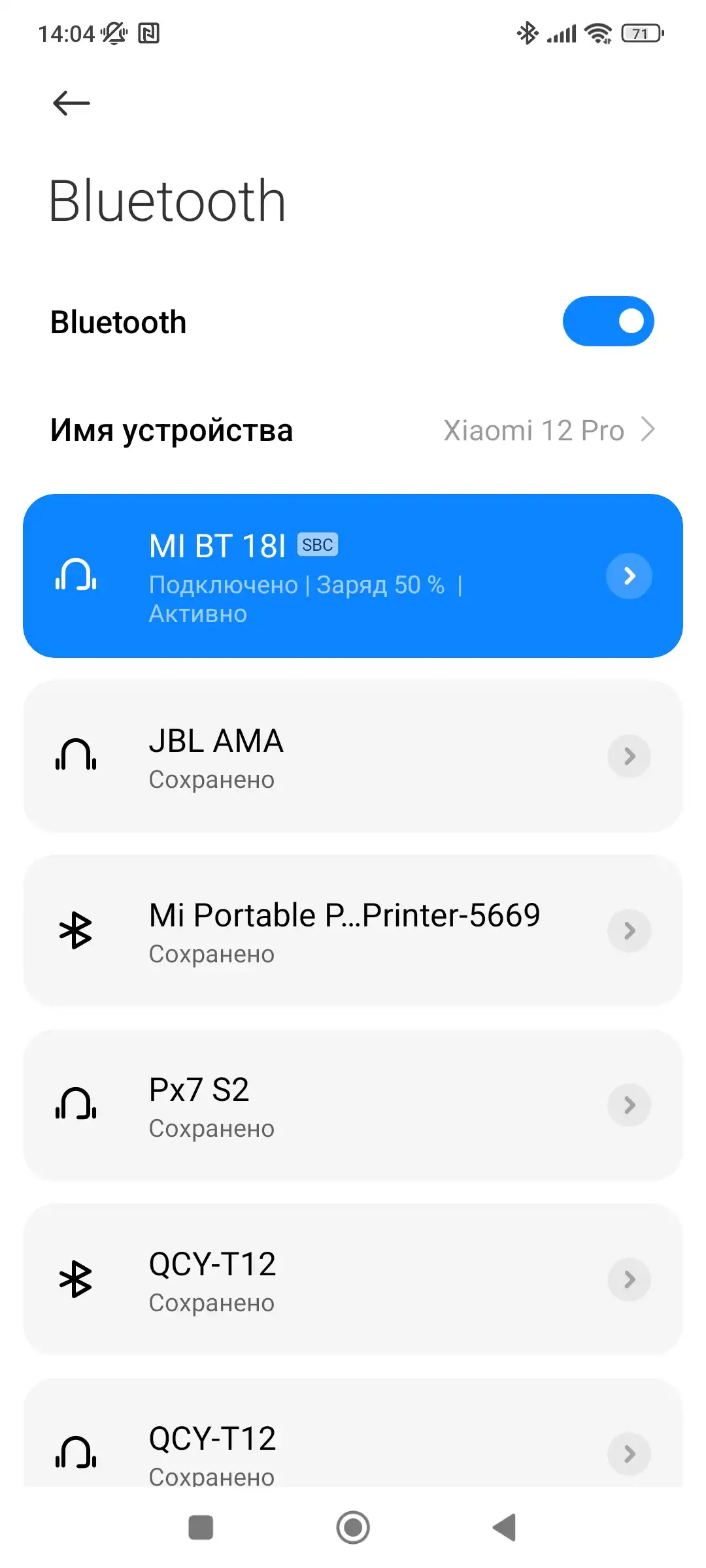Tap the connected MI BT 18I device card

[353, 576]
